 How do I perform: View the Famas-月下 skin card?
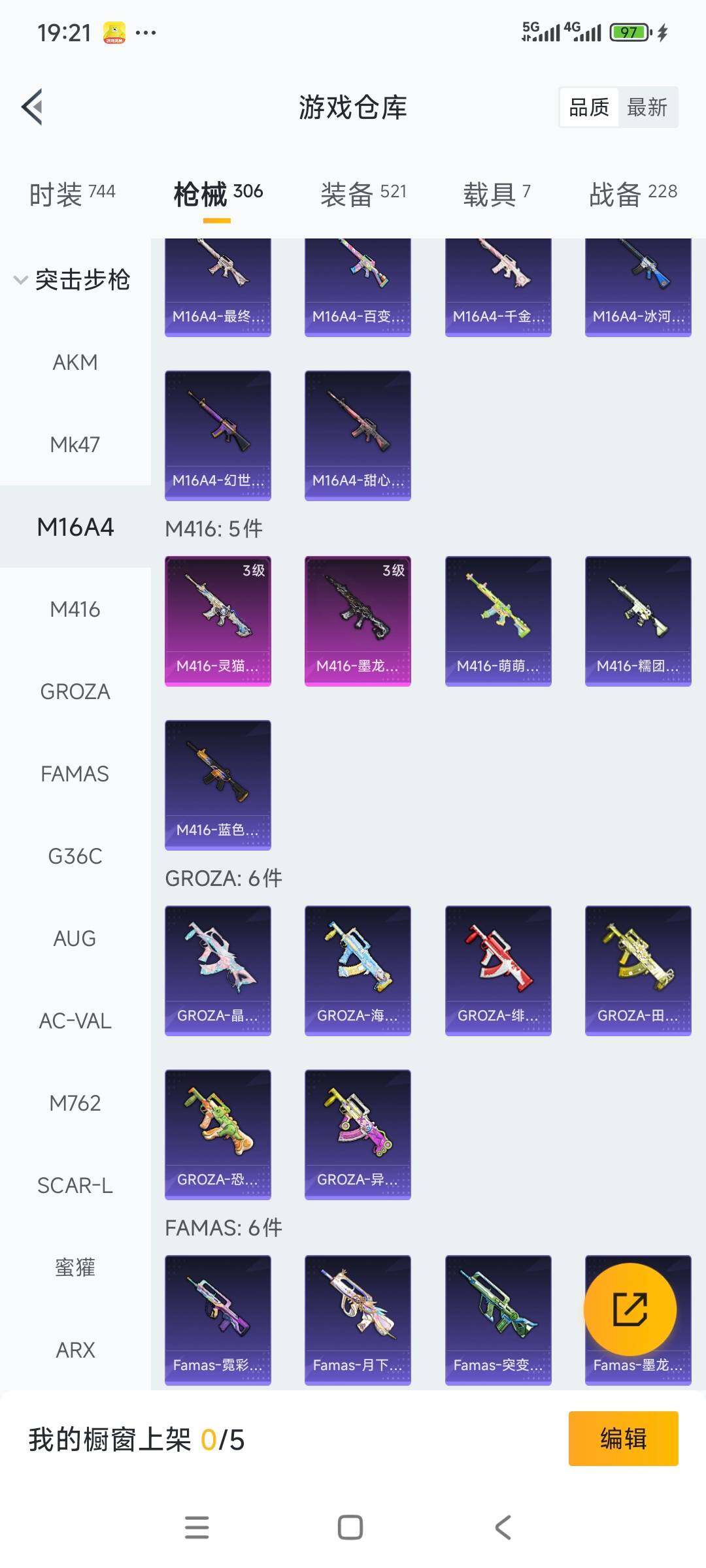358,1320
